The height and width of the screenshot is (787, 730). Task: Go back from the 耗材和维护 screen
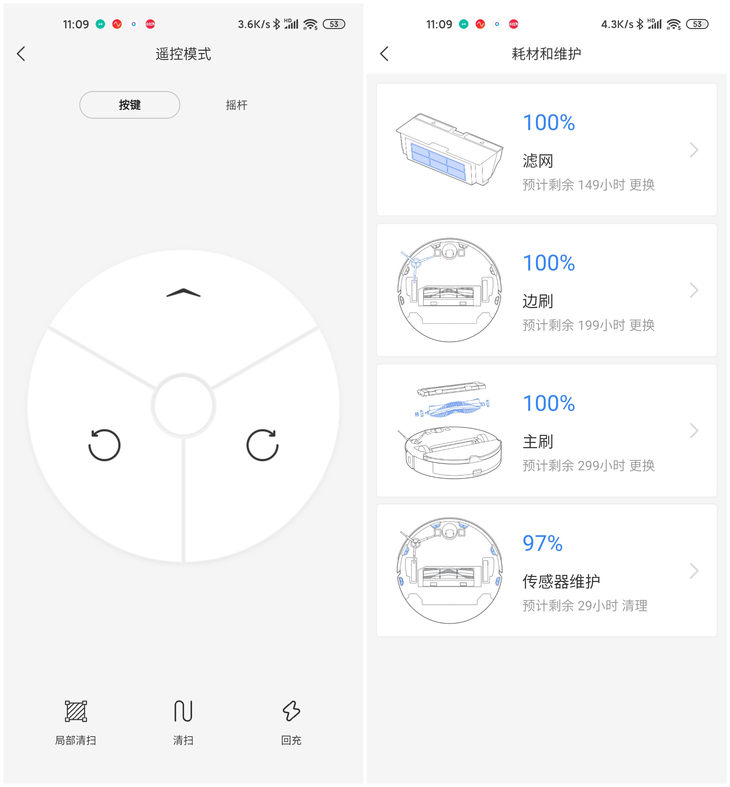(385, 54)
